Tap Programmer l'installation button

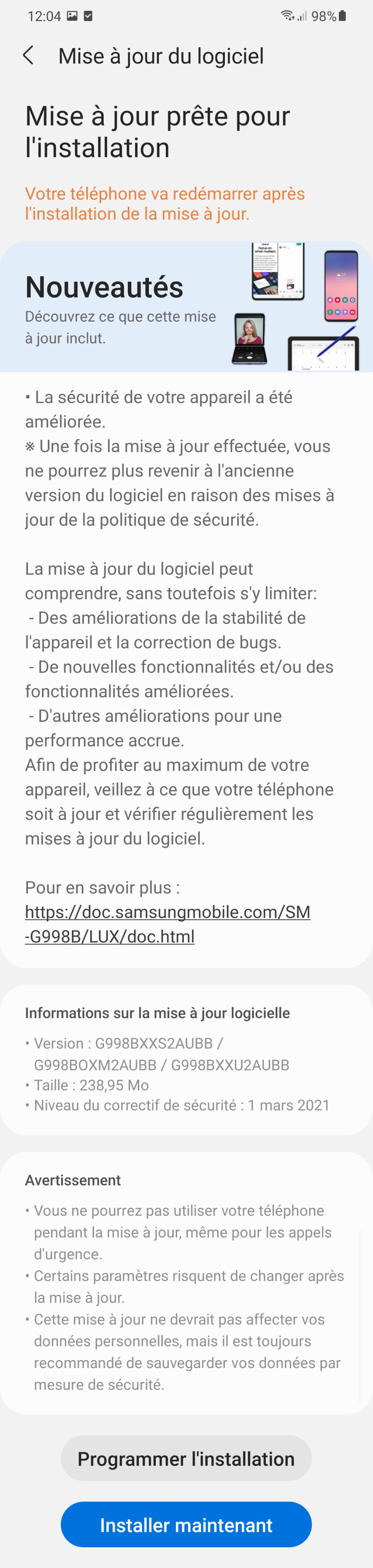click(186, 1458)
